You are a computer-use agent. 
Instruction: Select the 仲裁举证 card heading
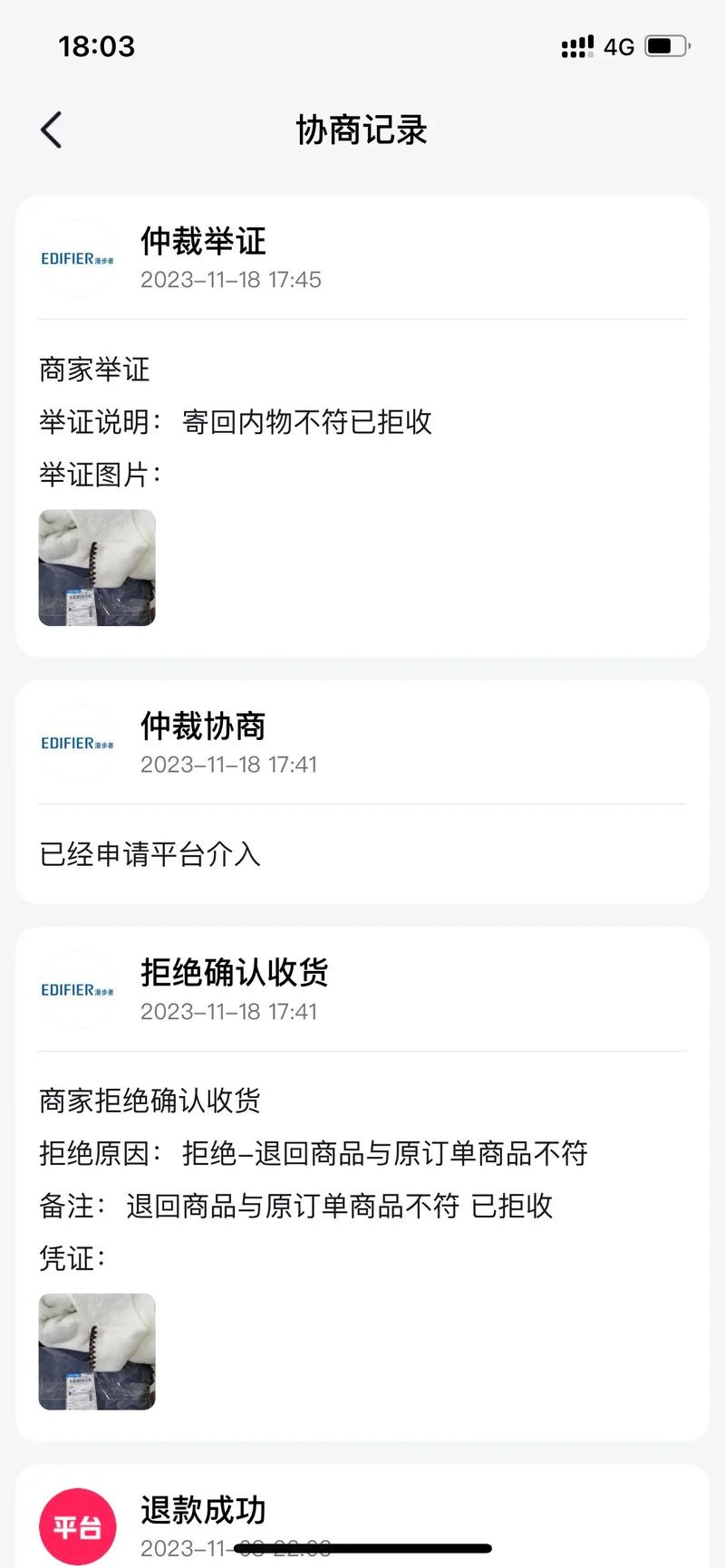[x=202, y=242]
